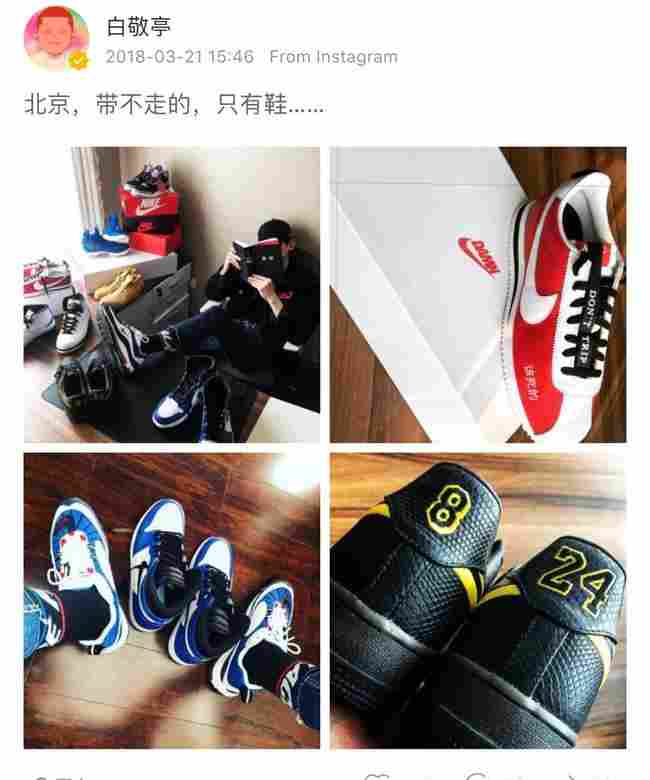Open the photo of the man reading among sneakers
Viewport: 650px width, 780px height.
[x=172, y=295]
